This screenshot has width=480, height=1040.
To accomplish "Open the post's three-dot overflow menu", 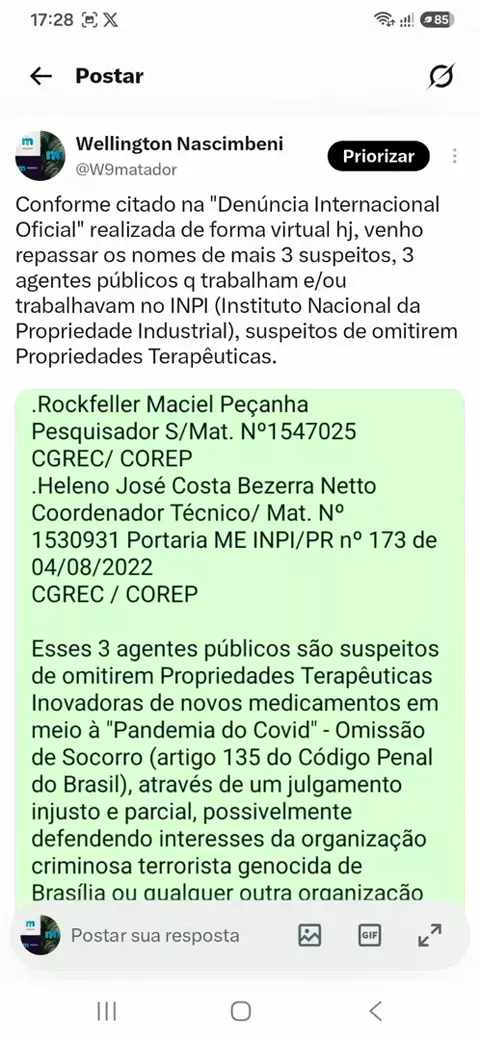I will (455, 156).
